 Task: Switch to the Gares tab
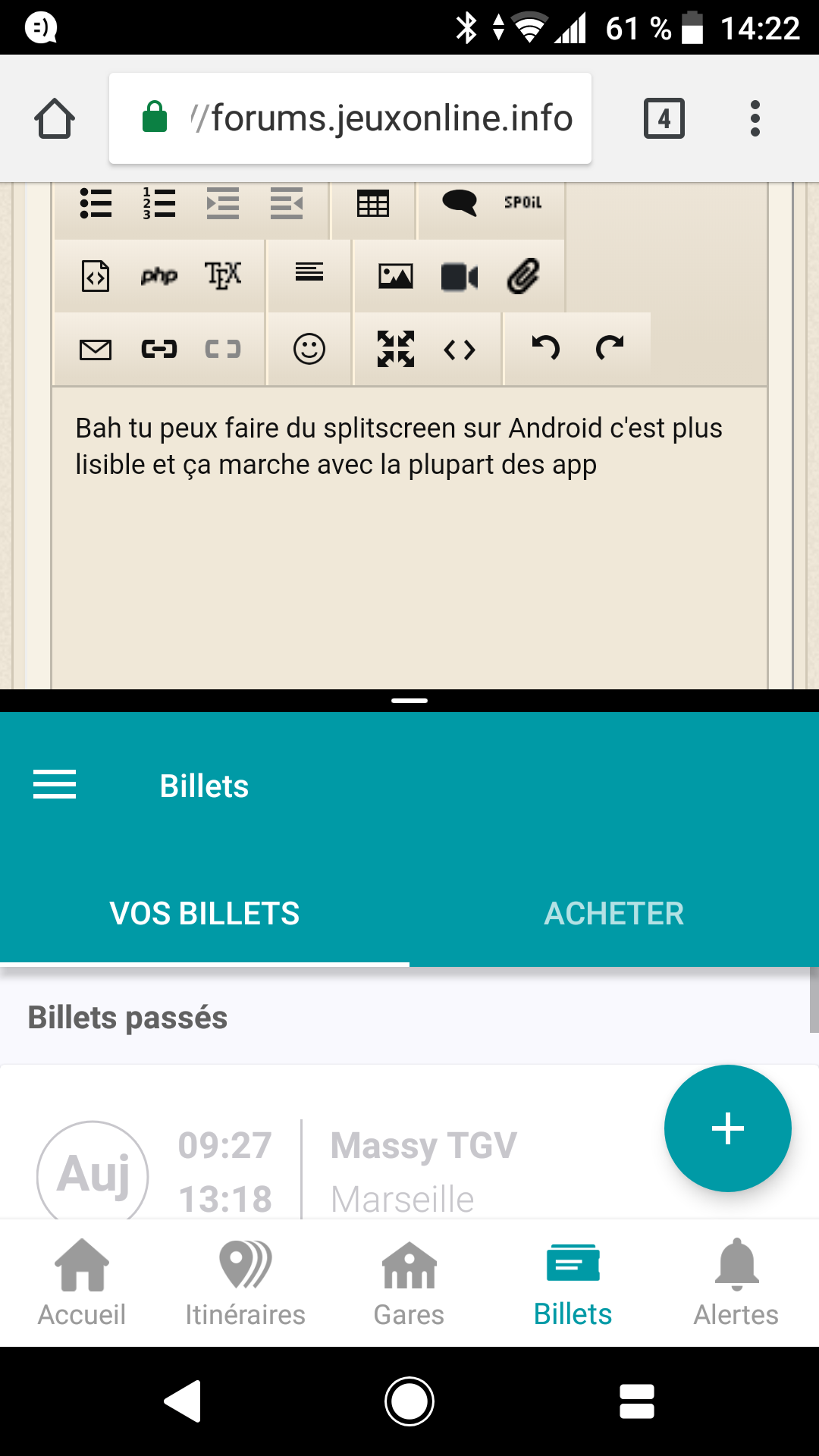(x=409, y=1282)
